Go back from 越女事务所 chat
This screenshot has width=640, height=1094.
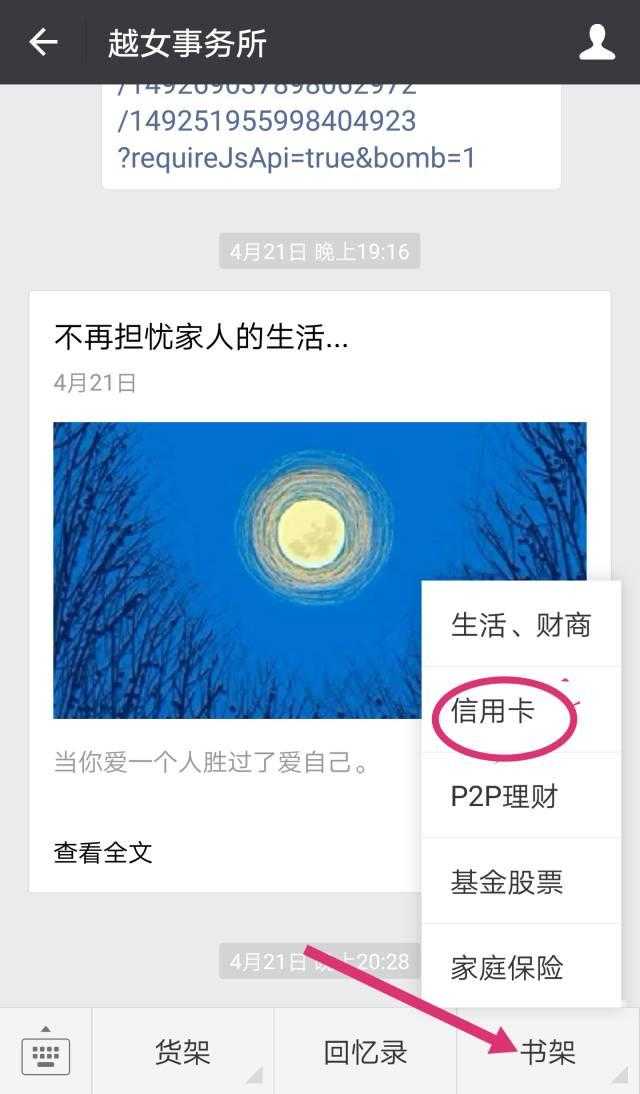coord(43,42)
